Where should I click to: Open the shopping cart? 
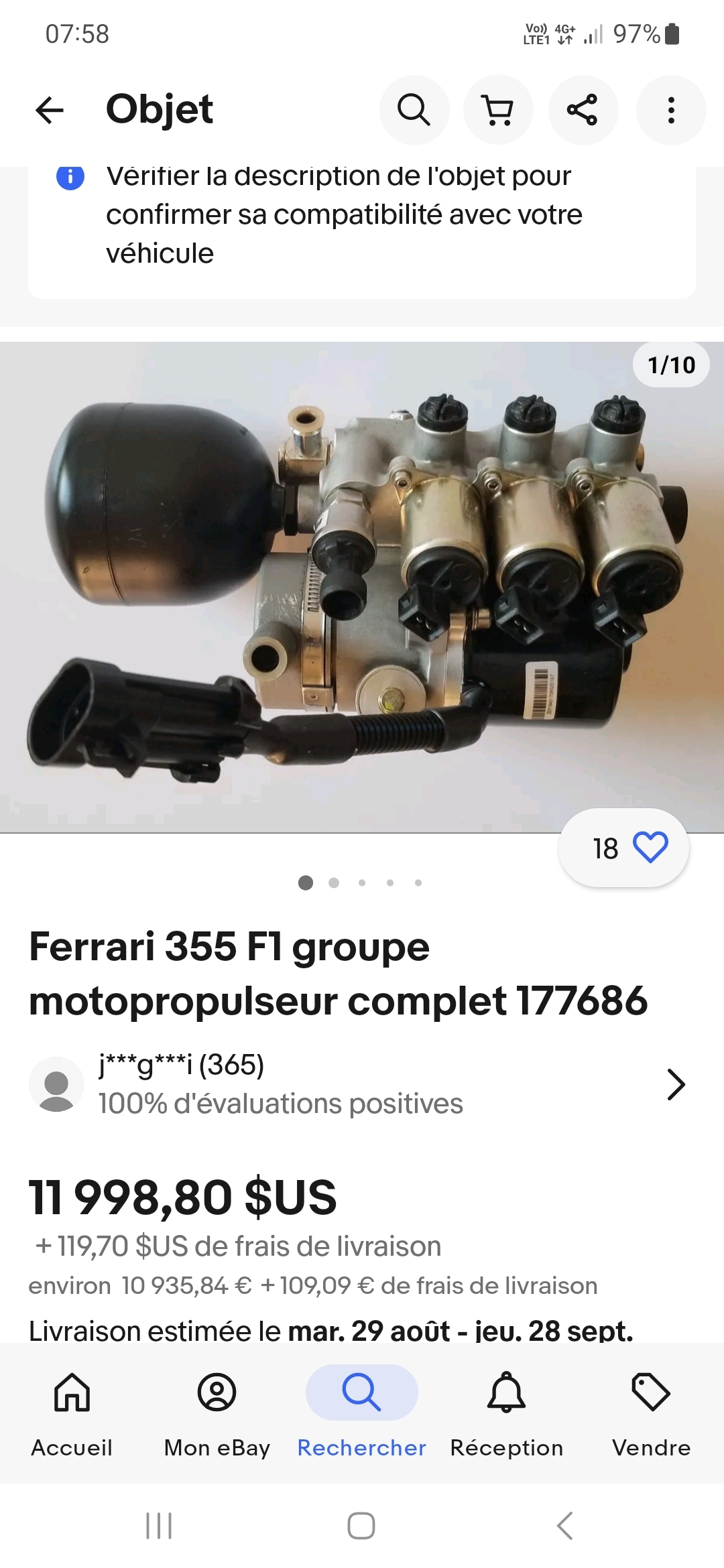pos(498,110)
